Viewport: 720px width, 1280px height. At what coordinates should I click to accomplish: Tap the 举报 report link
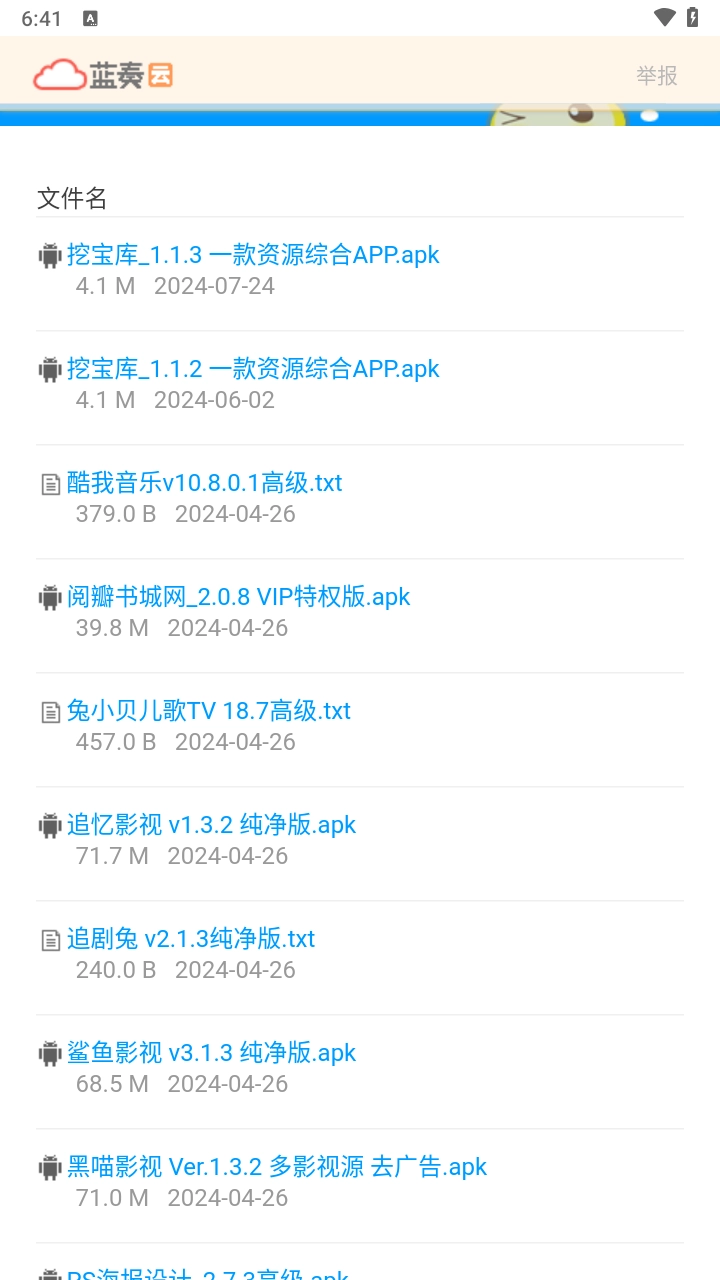[x=657, y=76]
